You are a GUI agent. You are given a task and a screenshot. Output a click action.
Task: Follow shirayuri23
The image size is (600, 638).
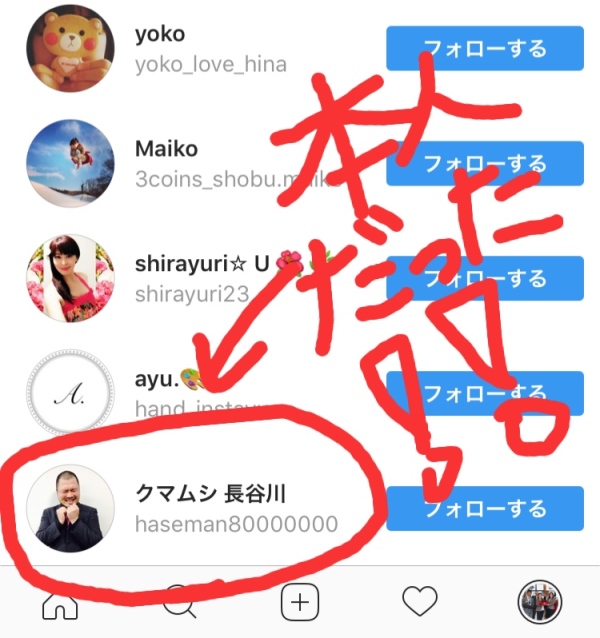tap(484, 278)
